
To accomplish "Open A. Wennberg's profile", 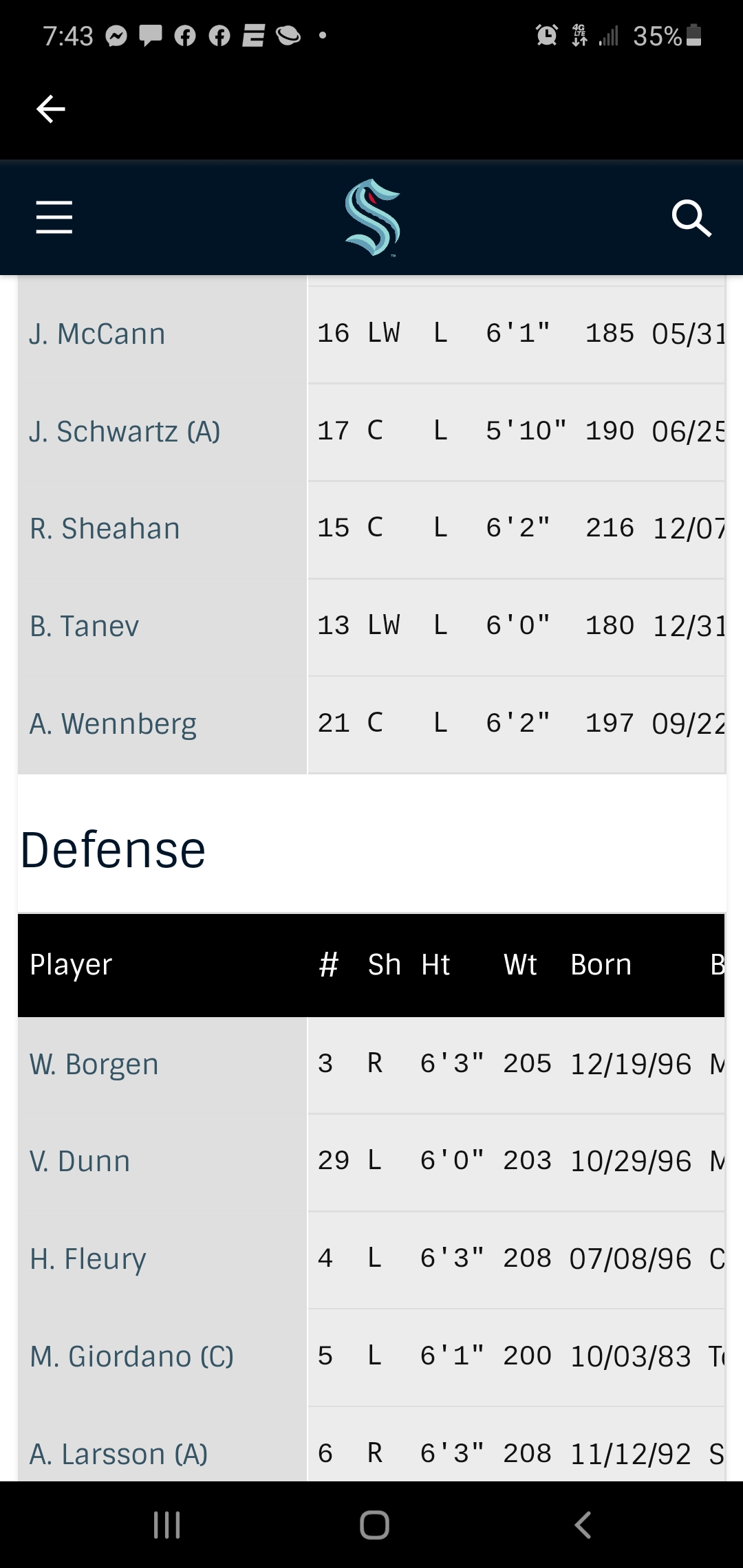I will pos(113,724).
